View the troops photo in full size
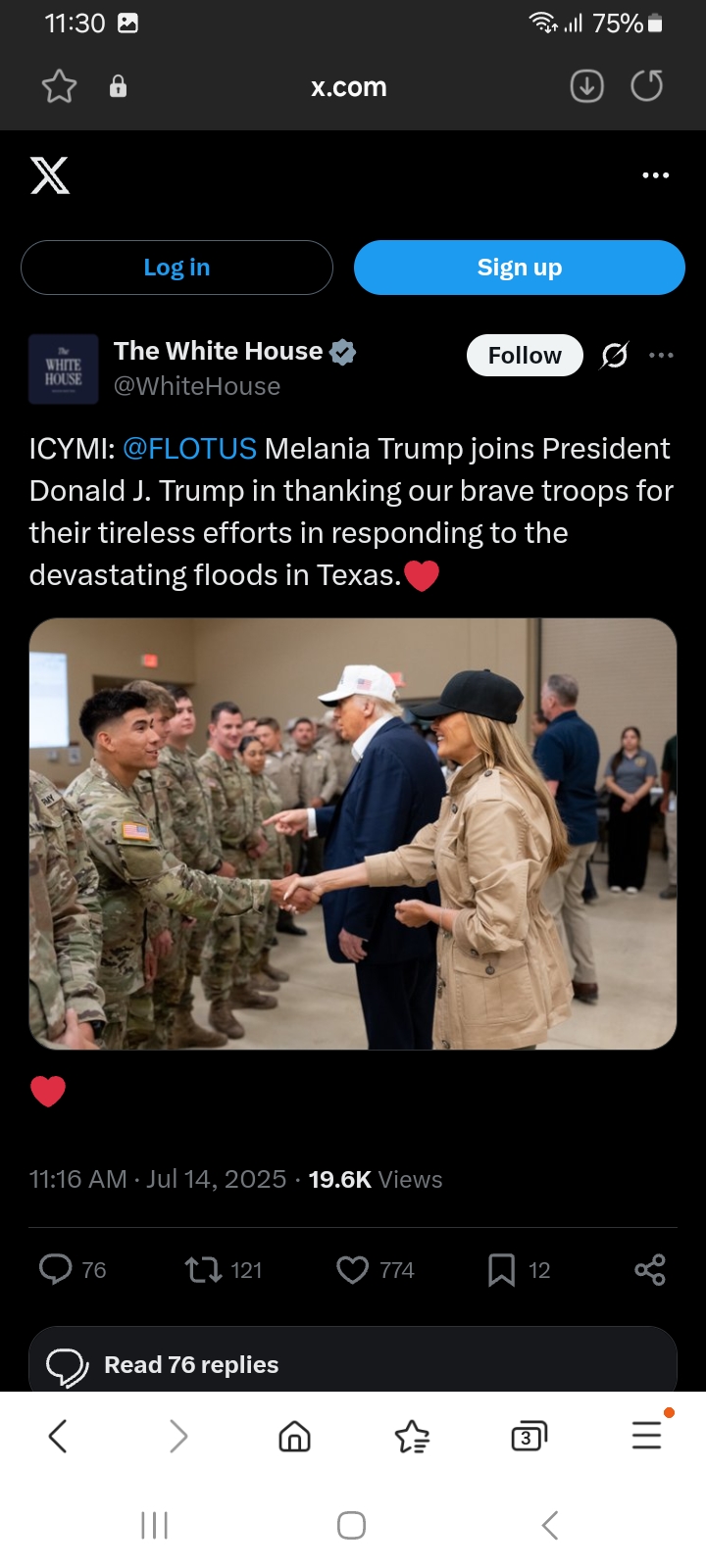This screenshot has width=706, height=1568. 353,834
